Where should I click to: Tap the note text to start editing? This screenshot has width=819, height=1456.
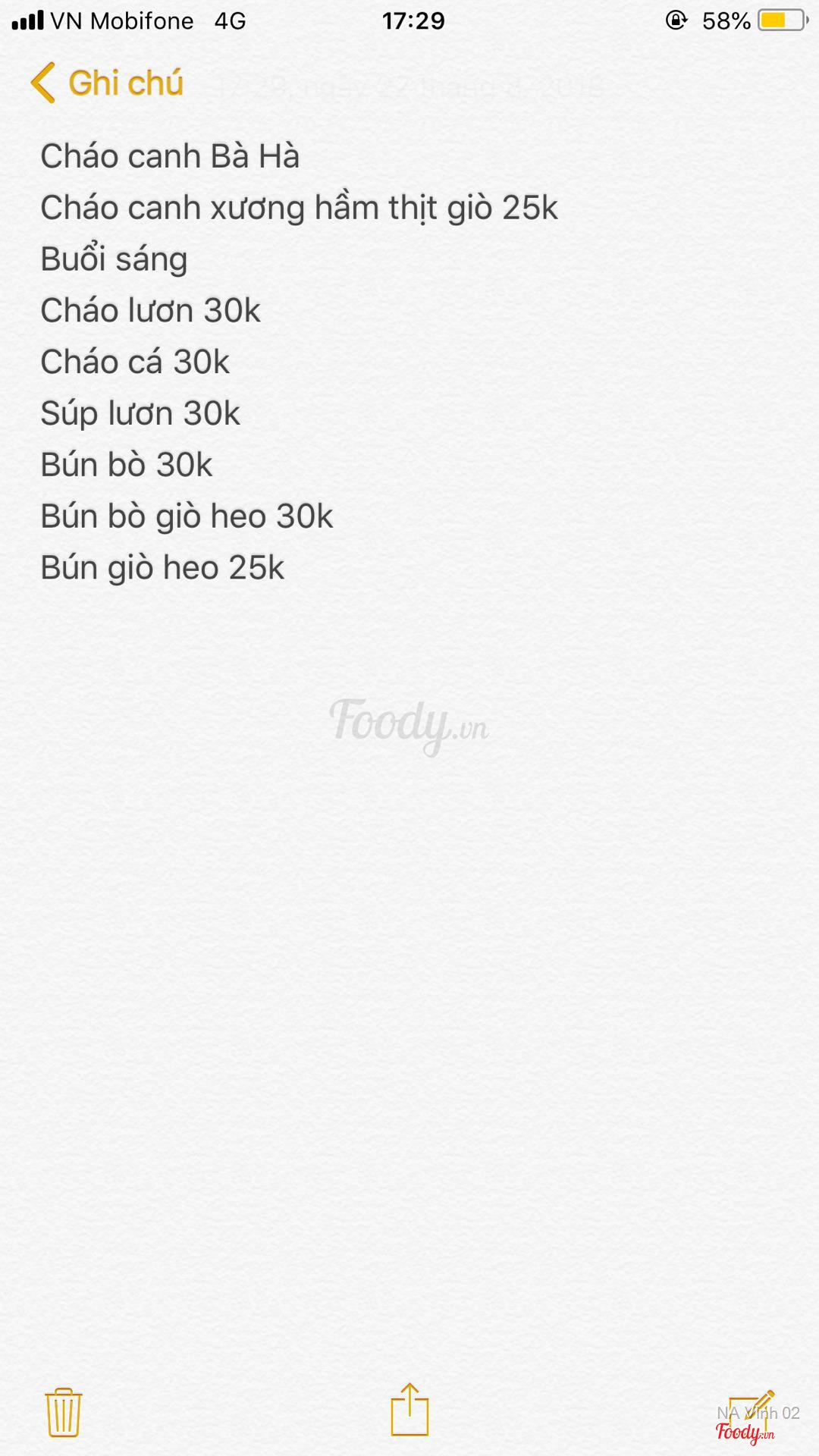[x=299, y=361]
